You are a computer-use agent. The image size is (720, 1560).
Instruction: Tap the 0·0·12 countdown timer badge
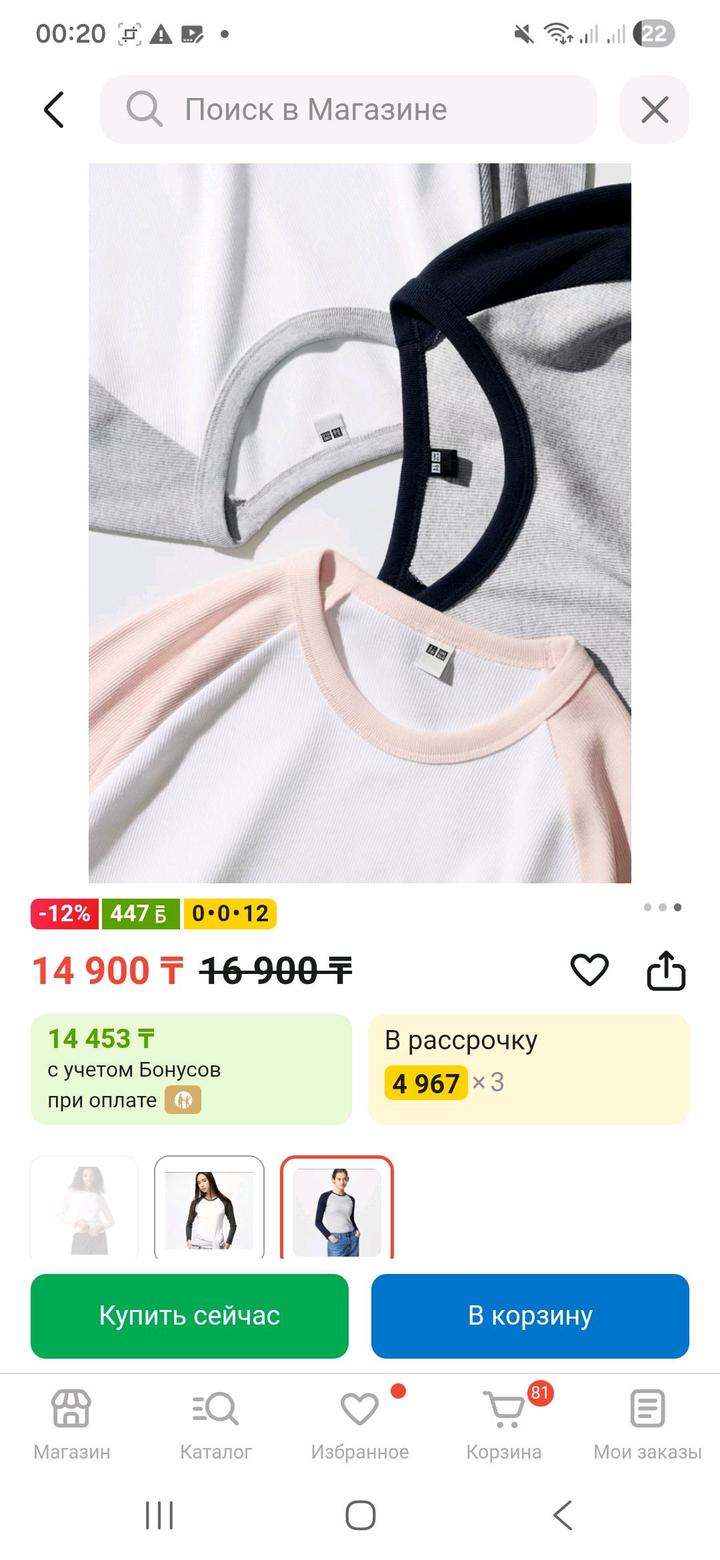[229, 913]
